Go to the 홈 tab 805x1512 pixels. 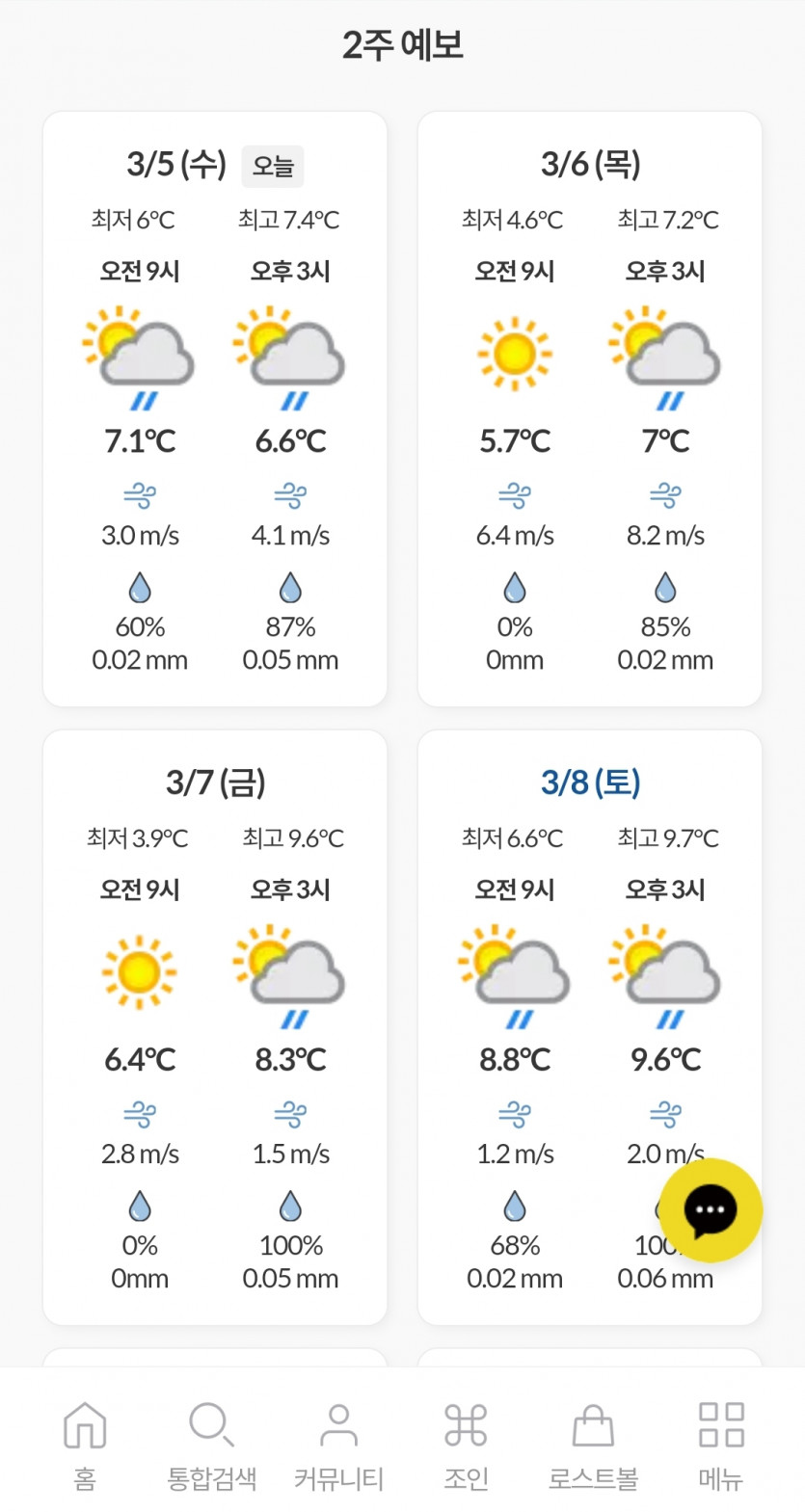tap(85, 1443)
